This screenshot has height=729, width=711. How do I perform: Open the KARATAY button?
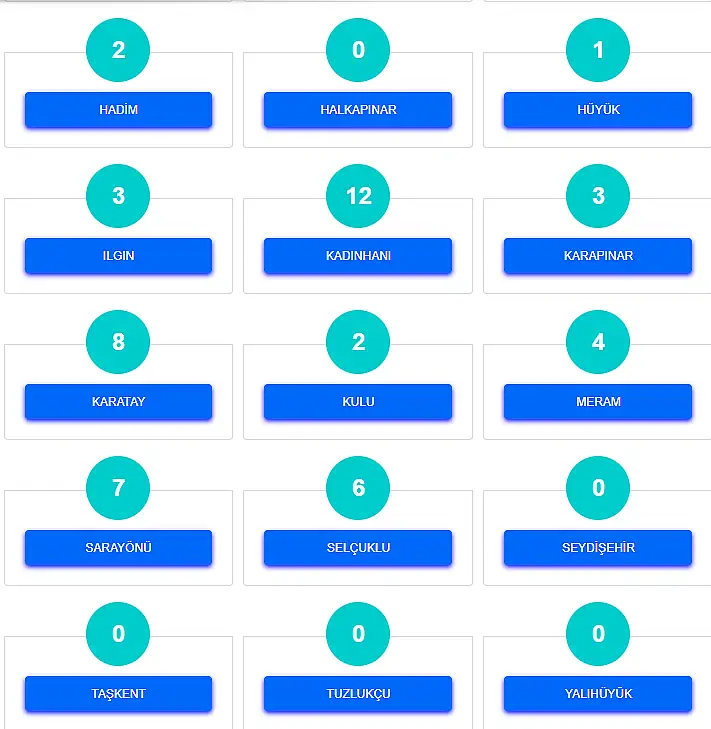tap(118, 402)
